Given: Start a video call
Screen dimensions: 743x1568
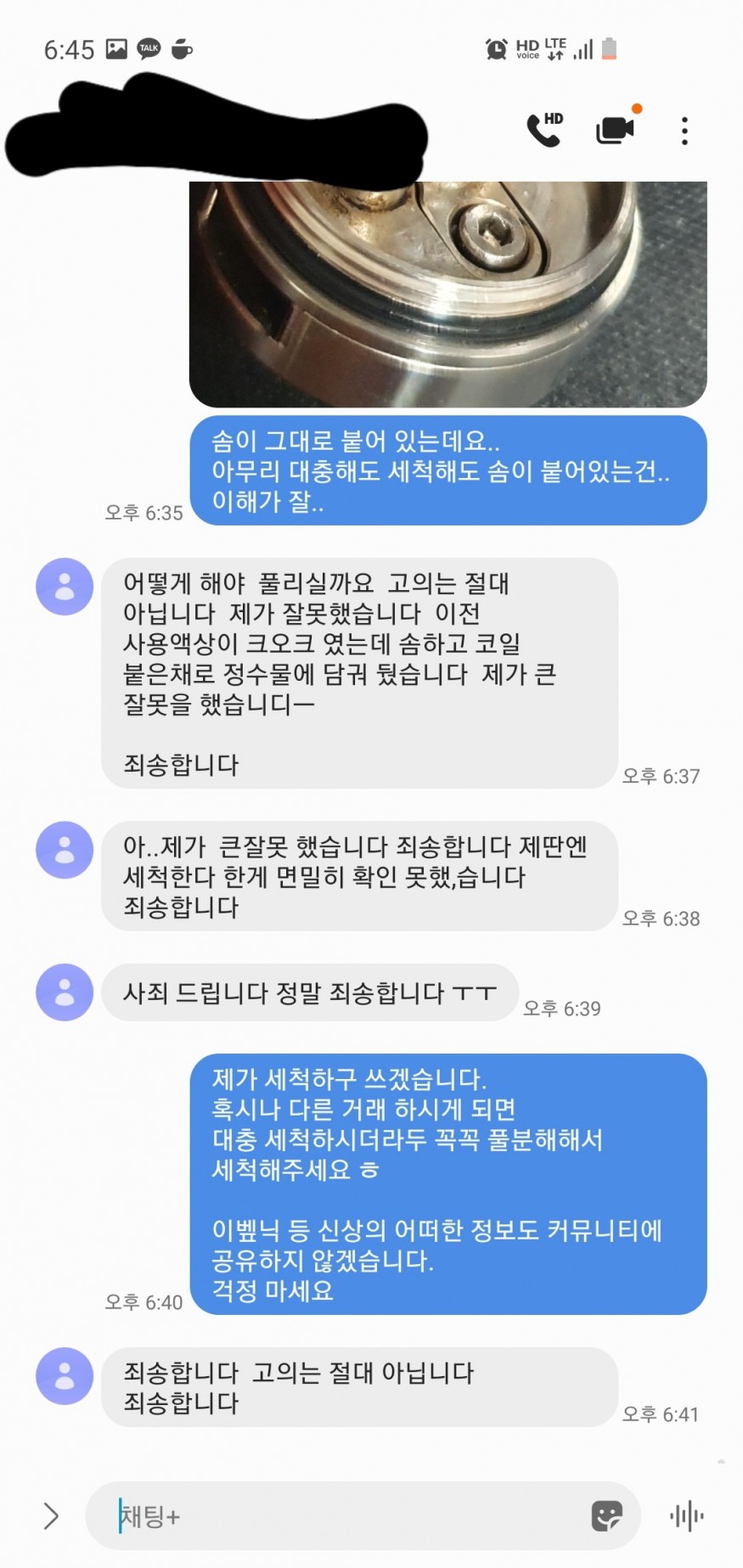Looking at the screenshot, I should pos(615,130).
